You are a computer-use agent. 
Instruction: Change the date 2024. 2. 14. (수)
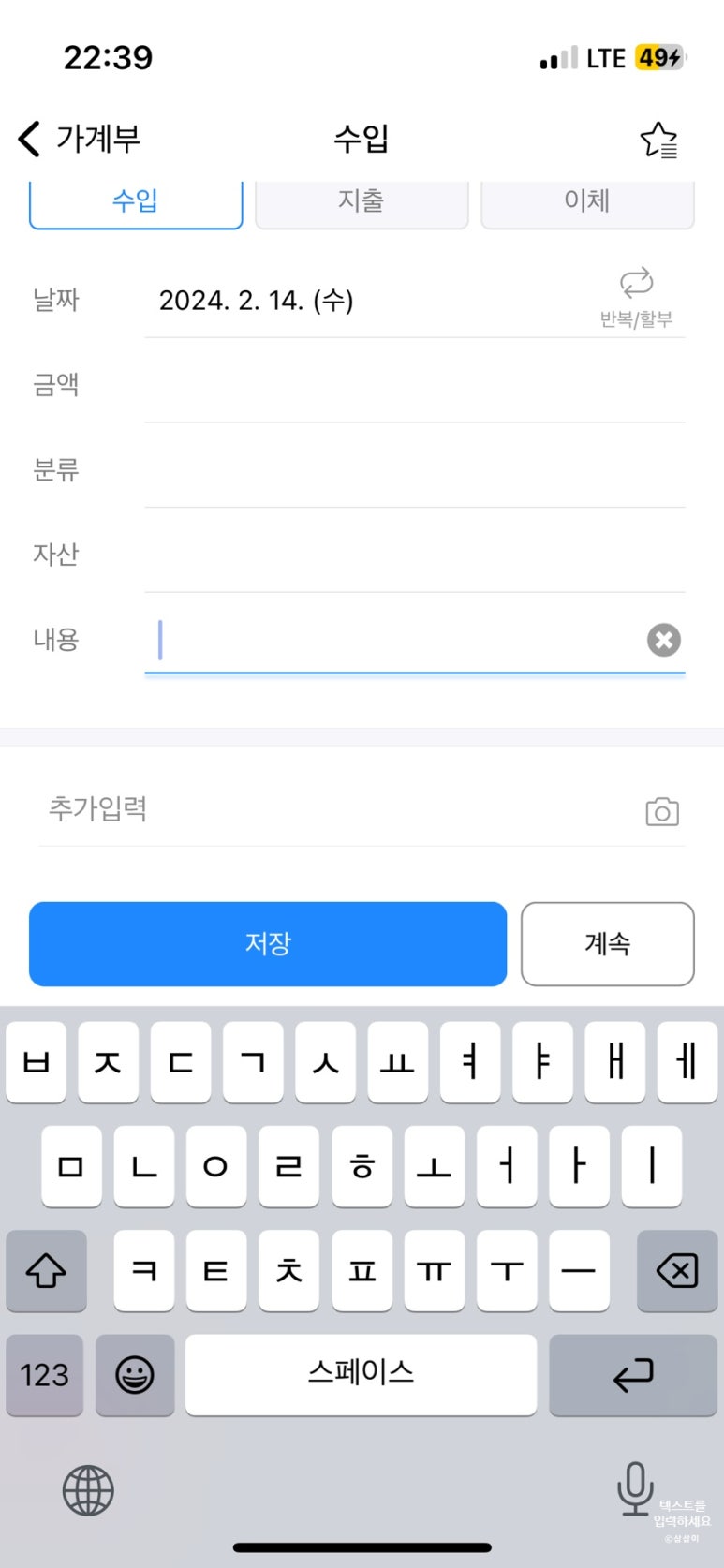coord(256,301)
